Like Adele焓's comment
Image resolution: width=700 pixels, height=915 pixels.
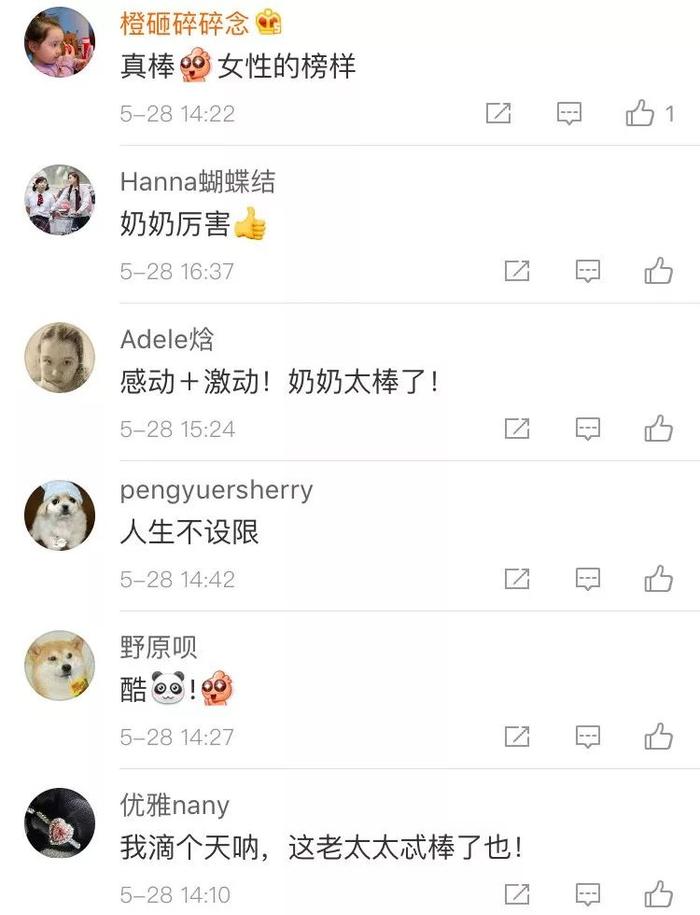(x=658, y=429)
